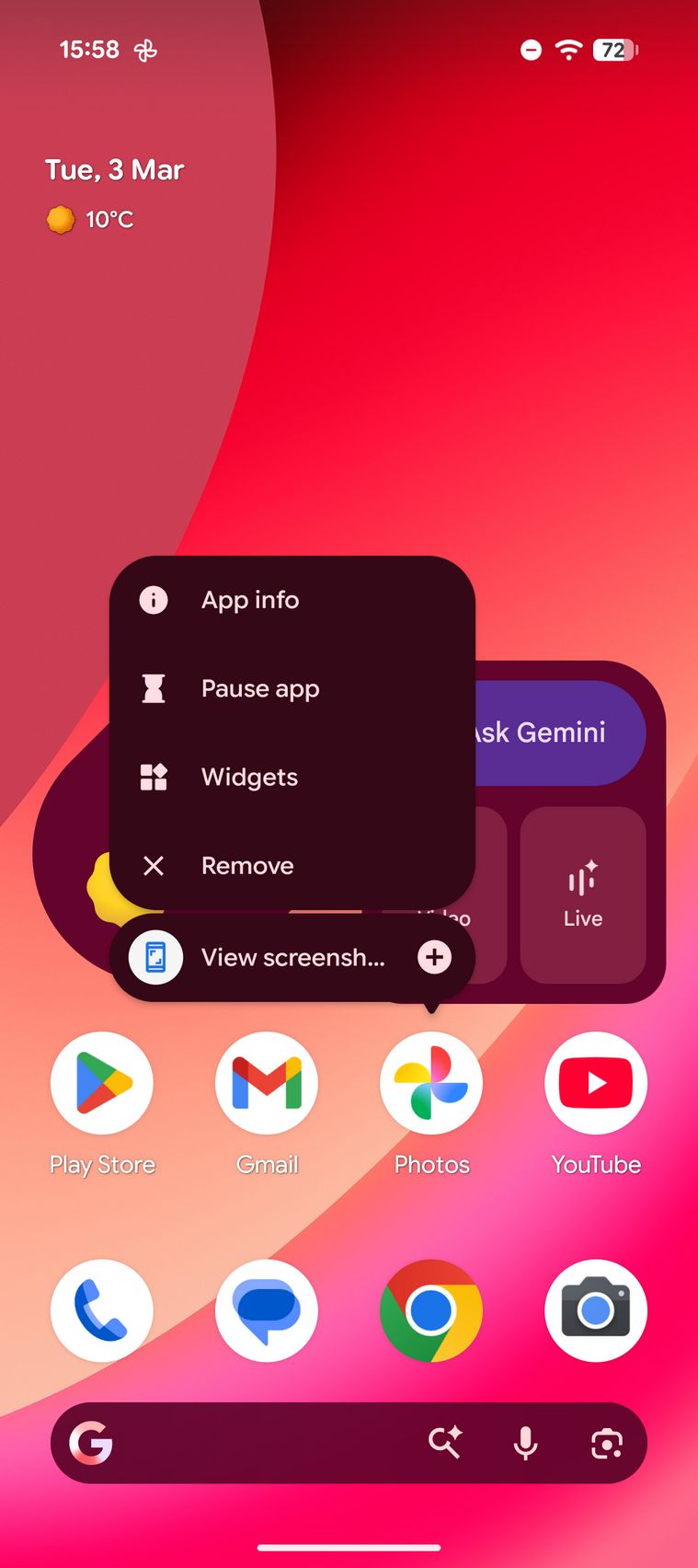Tap the plus icon beside View screenshots
The image size is (698, 1568).
(434, 957)
